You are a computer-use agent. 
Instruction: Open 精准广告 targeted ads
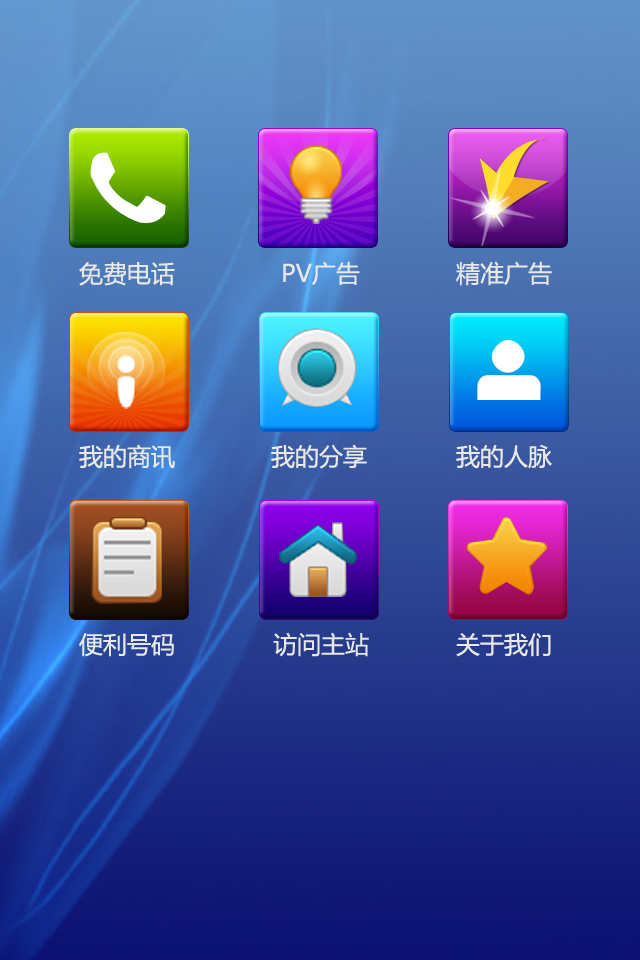pyautogui.click(x=507, y=188)
